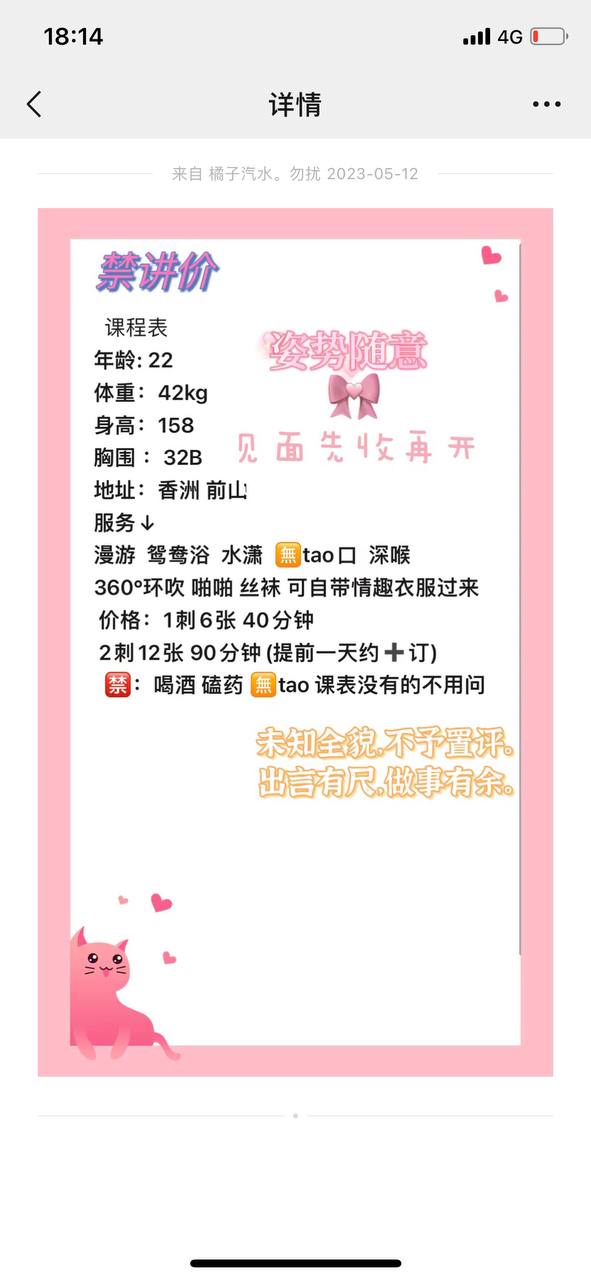The height and width of the screenshot is (1280, 591).
Task: Open the three-dot overflow menu
Action: click(547, 104)
